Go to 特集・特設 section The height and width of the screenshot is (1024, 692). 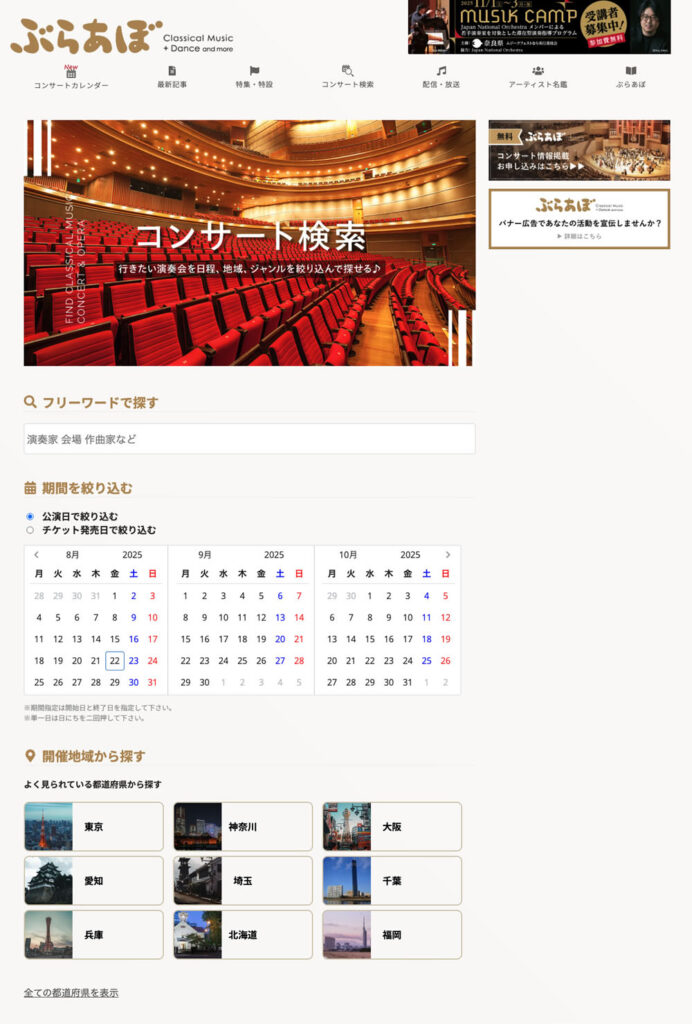tap(254, 78)
